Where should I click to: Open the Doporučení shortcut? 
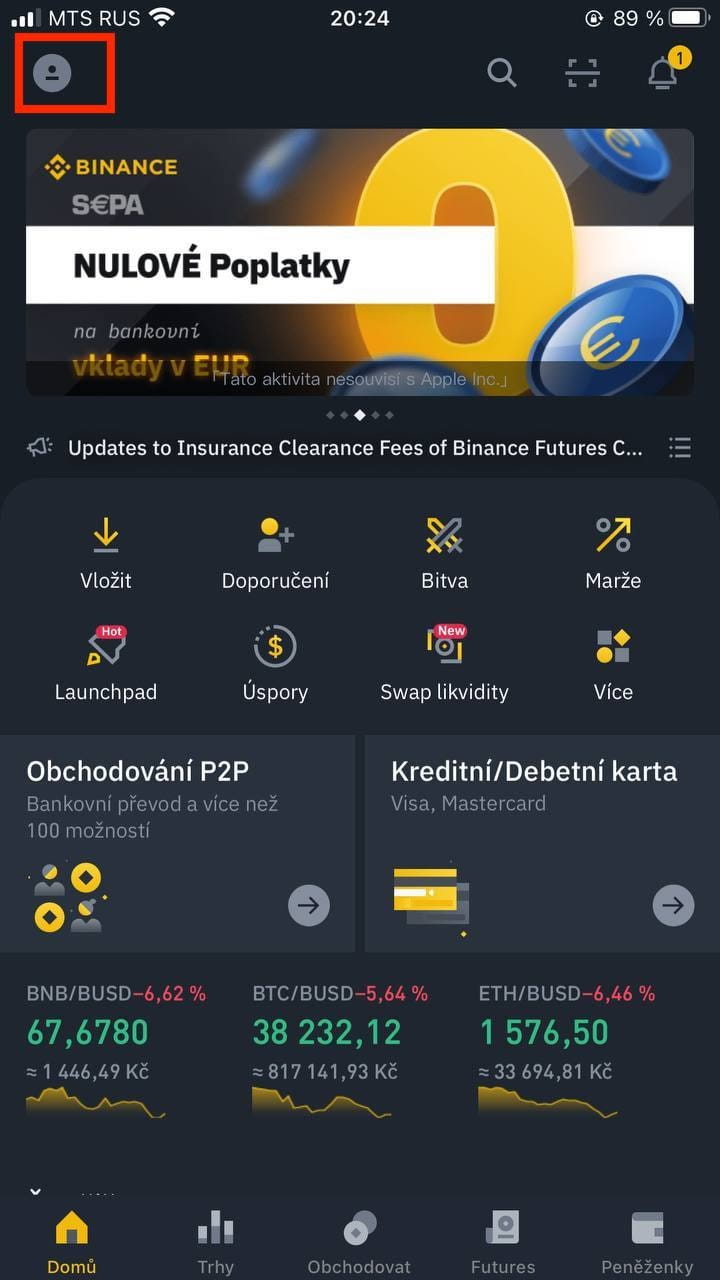click(x=275, y=553)
